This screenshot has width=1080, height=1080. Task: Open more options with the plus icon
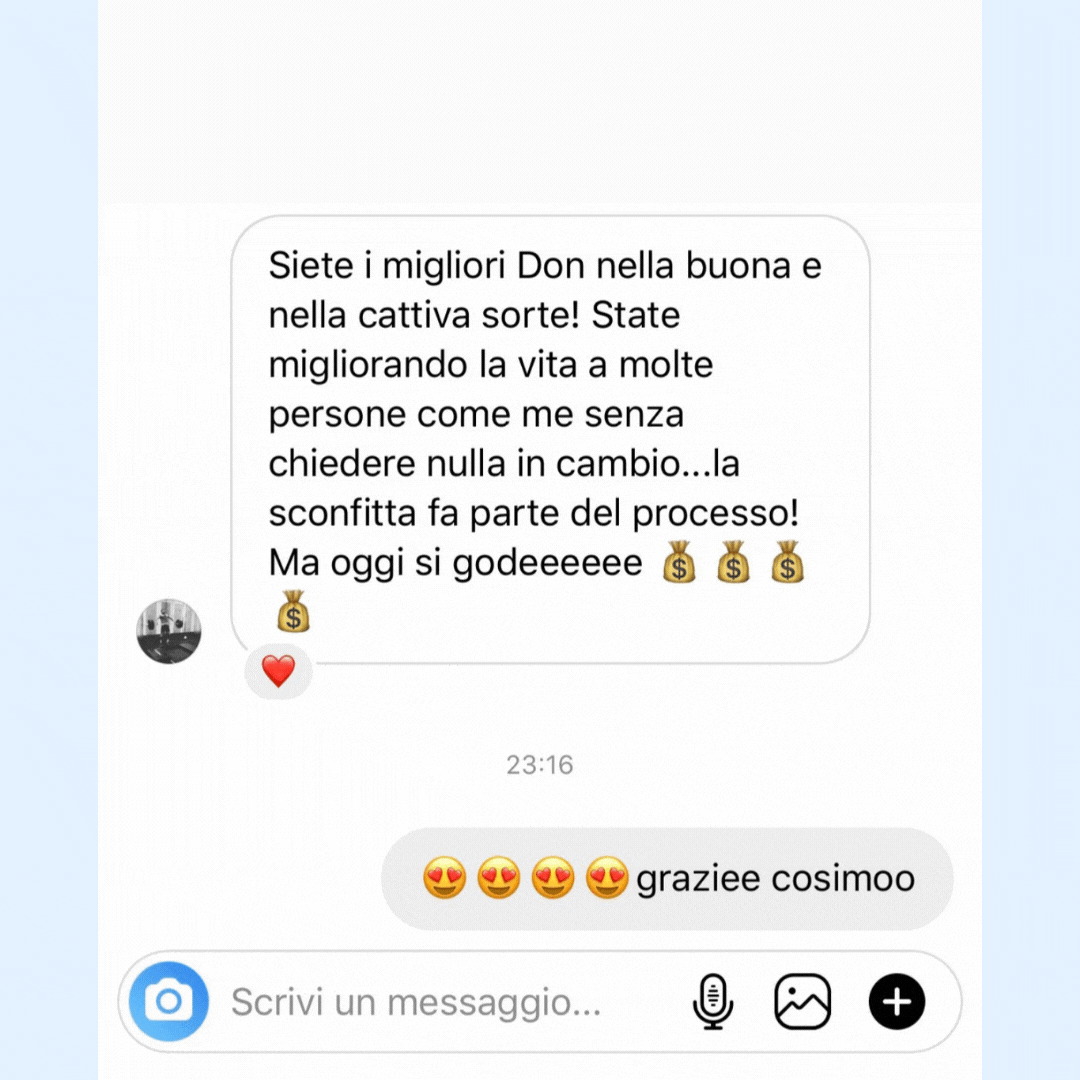coord(897,1002)
